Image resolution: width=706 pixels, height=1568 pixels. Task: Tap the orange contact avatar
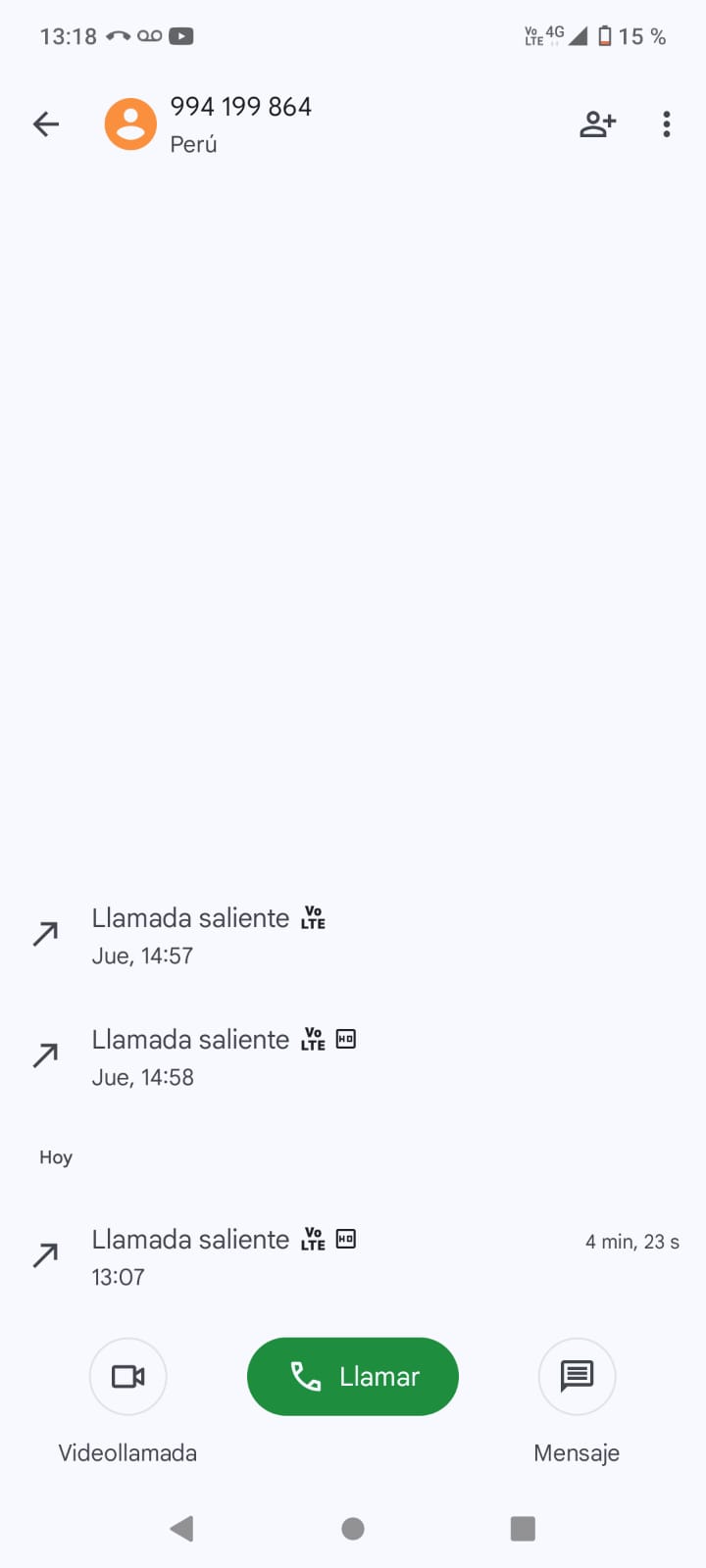[x=130, y=124]
